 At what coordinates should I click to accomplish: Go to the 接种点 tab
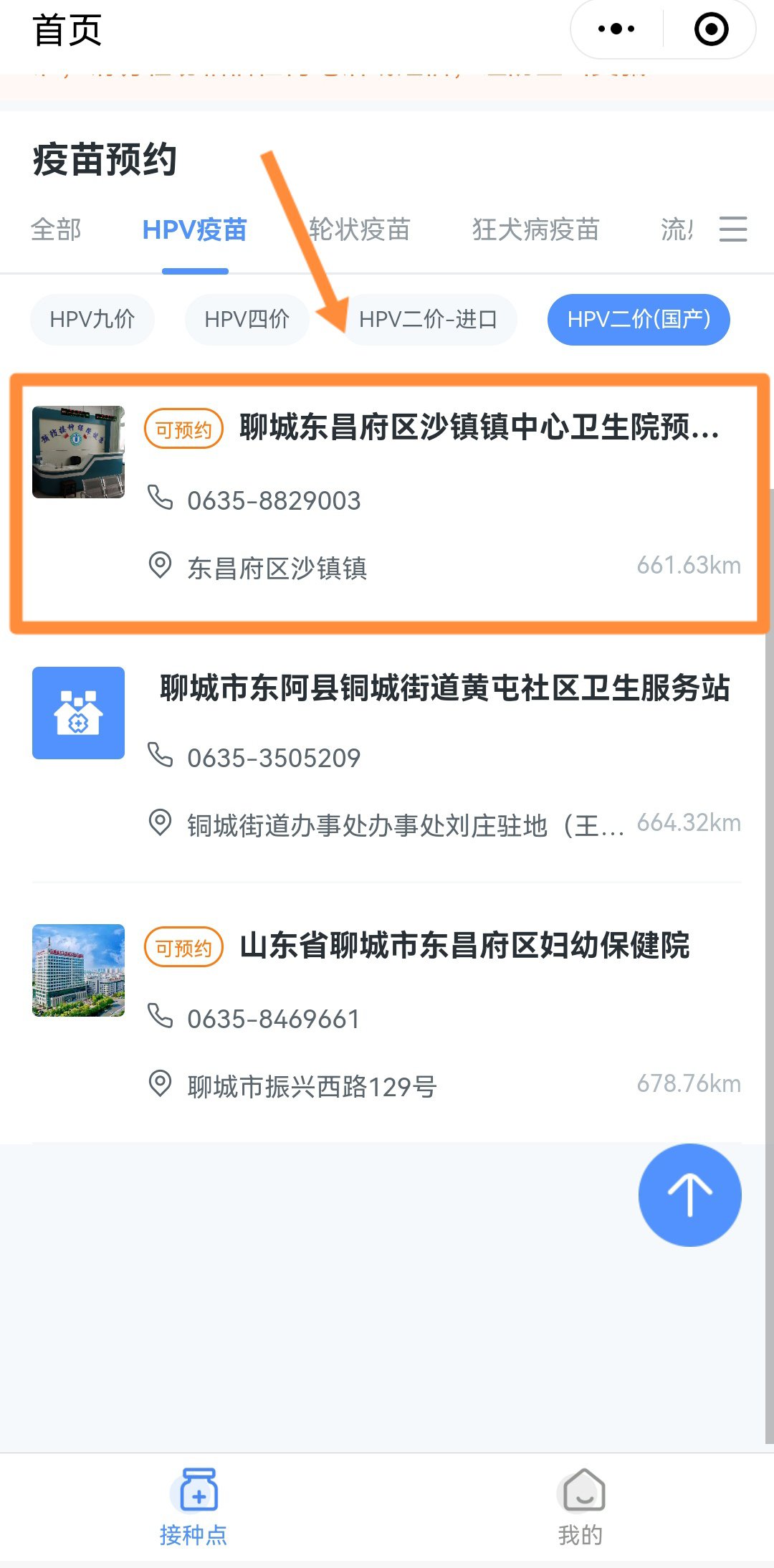click(x=193, y=1506)
